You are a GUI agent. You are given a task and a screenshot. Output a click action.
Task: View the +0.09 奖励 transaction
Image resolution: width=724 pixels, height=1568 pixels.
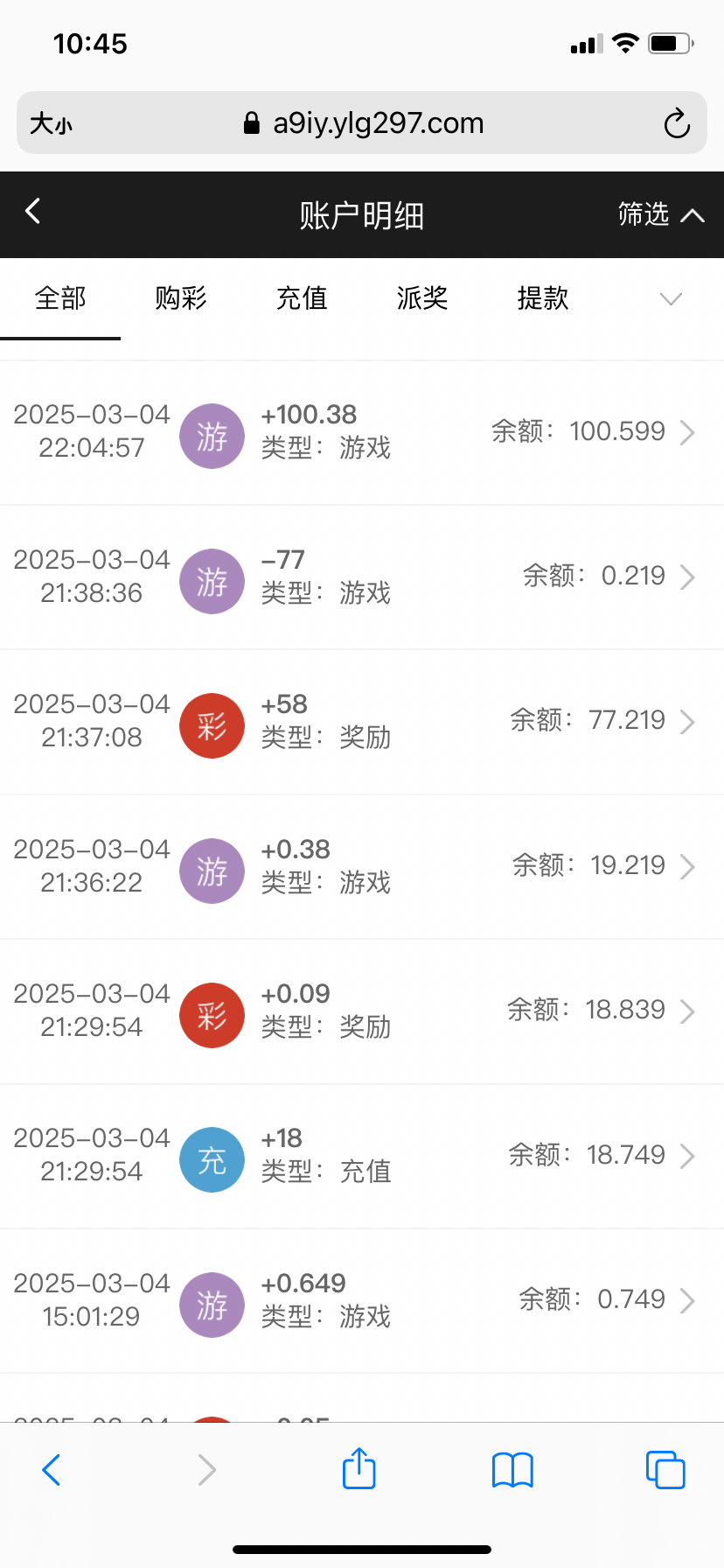(x=362, y=1011)
